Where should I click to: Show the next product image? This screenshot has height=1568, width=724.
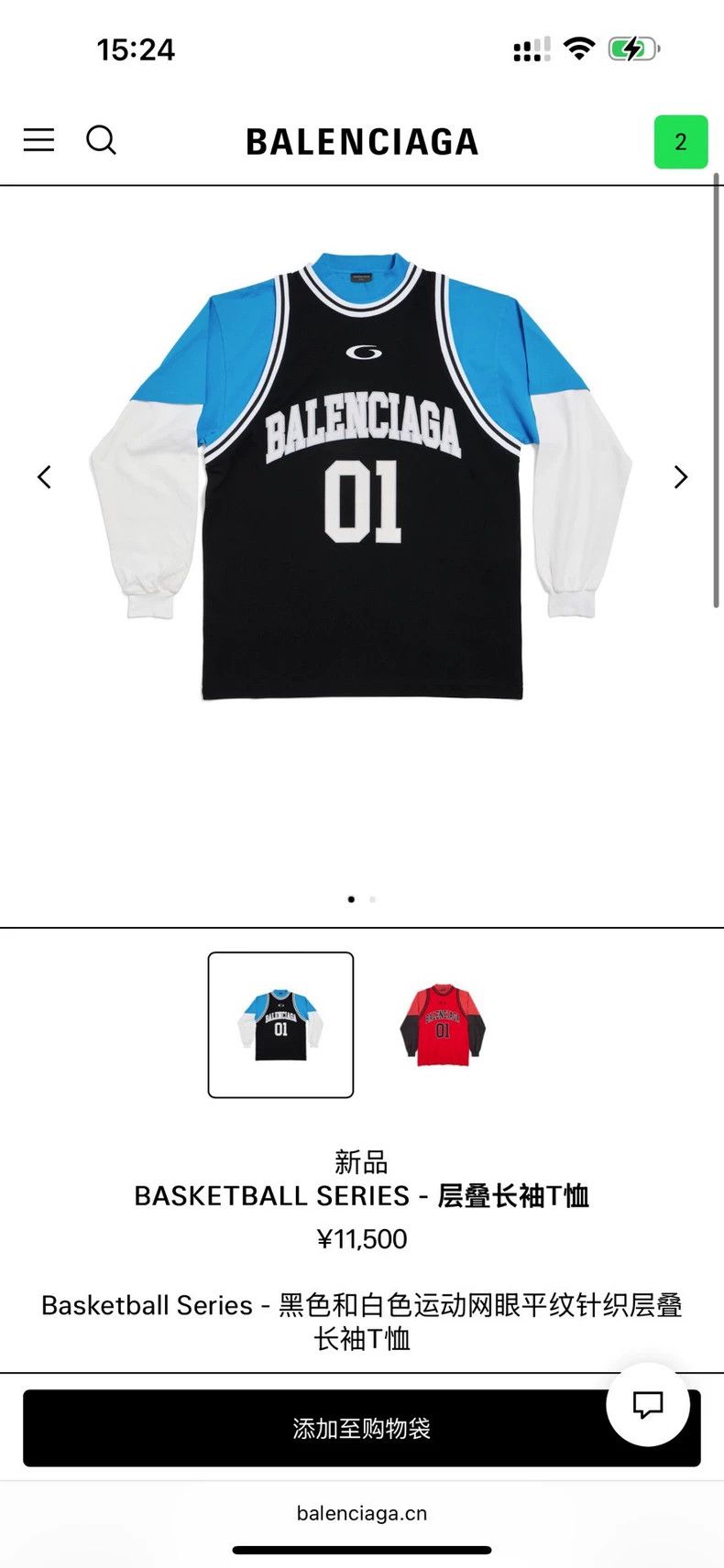pos(680,476)
